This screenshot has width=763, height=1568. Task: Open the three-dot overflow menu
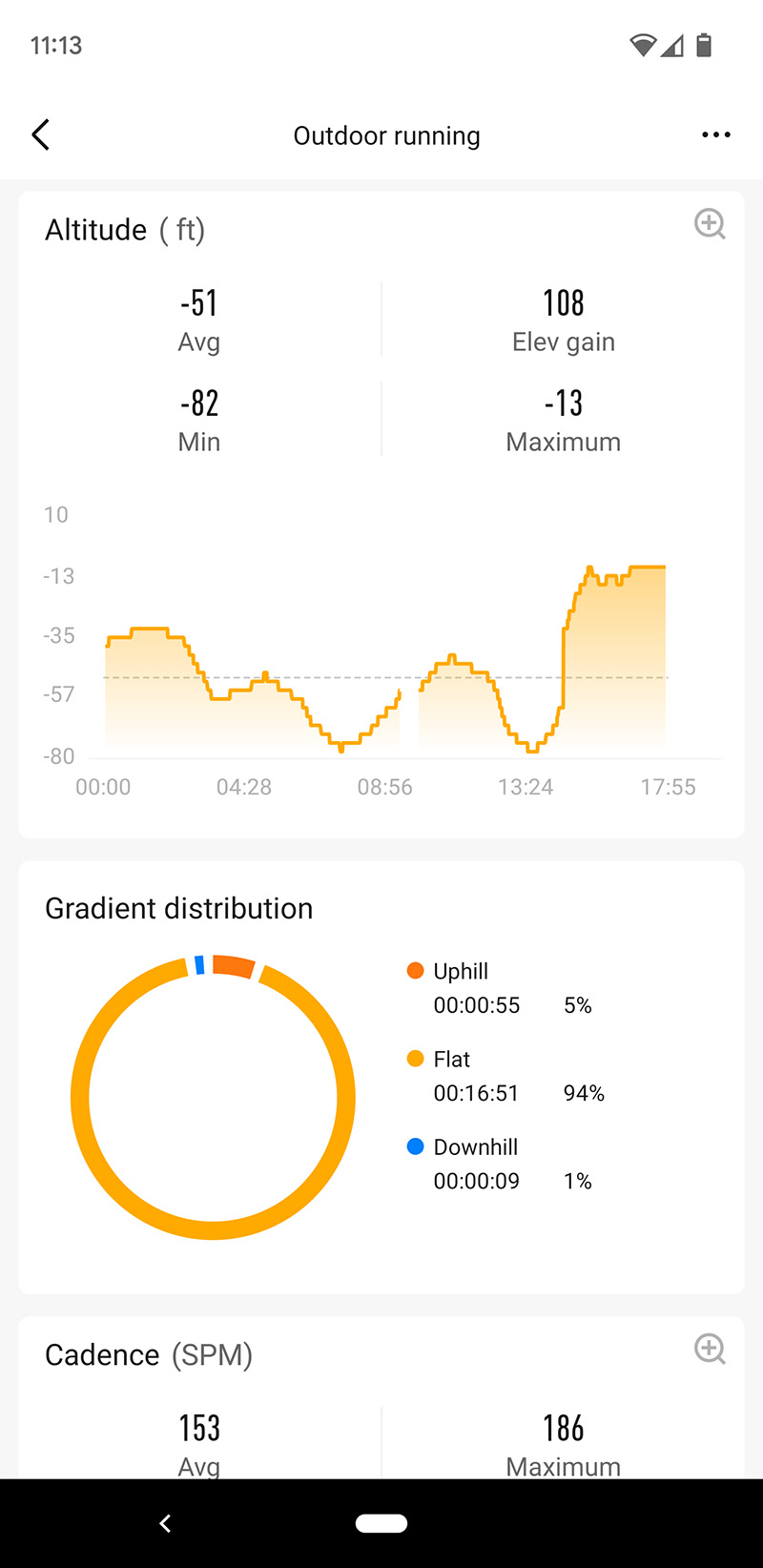coord(715,135)
